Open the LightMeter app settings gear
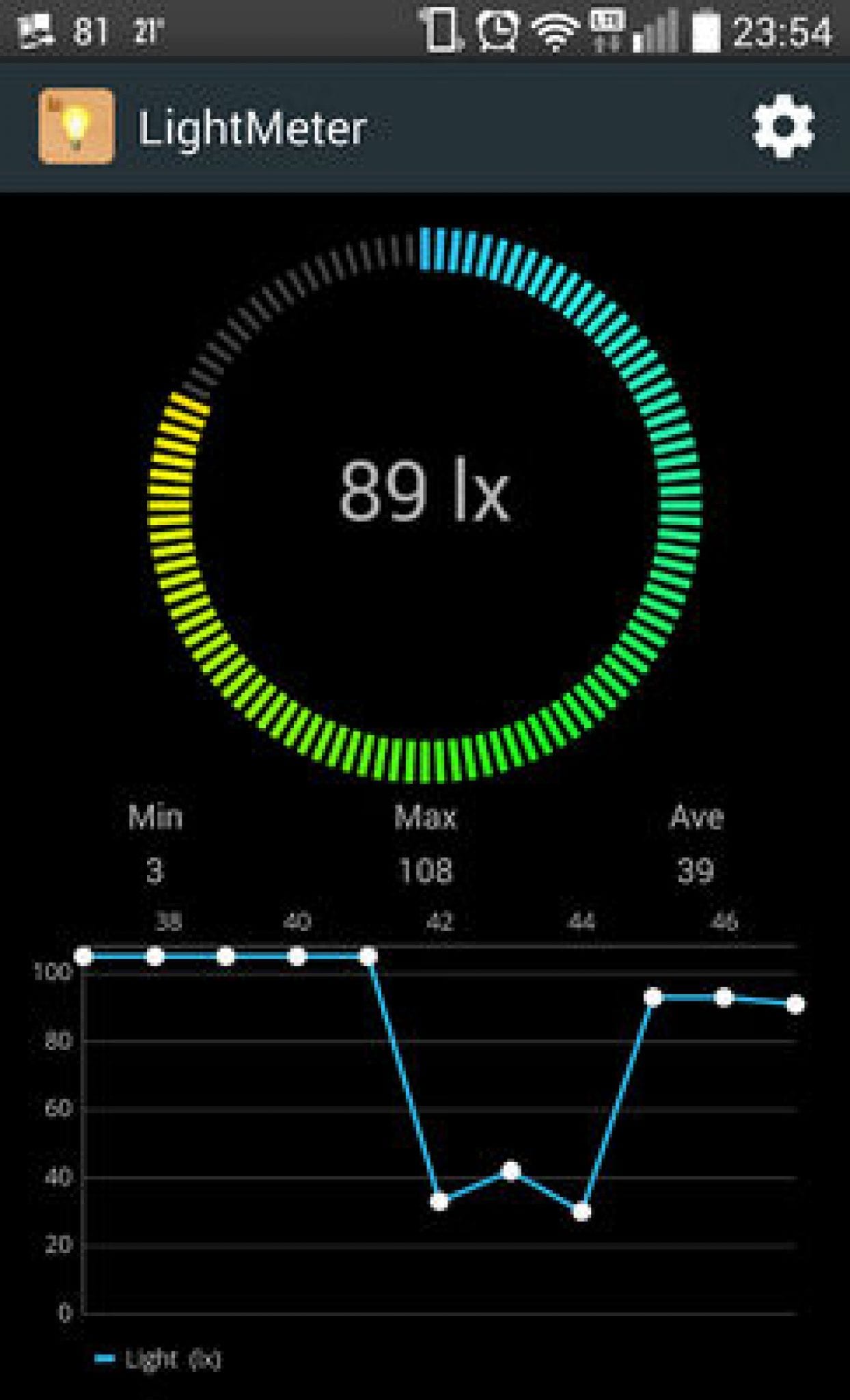The image size is (850, 1400). click(x=783, y=127)
